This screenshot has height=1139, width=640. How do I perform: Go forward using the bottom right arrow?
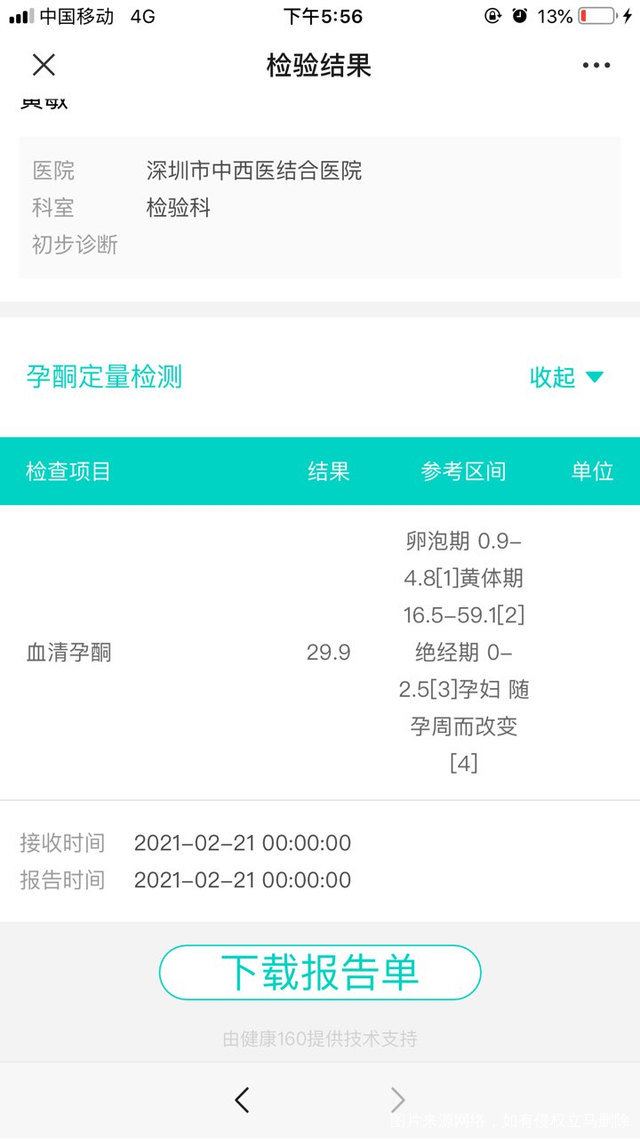point(398,1100)
